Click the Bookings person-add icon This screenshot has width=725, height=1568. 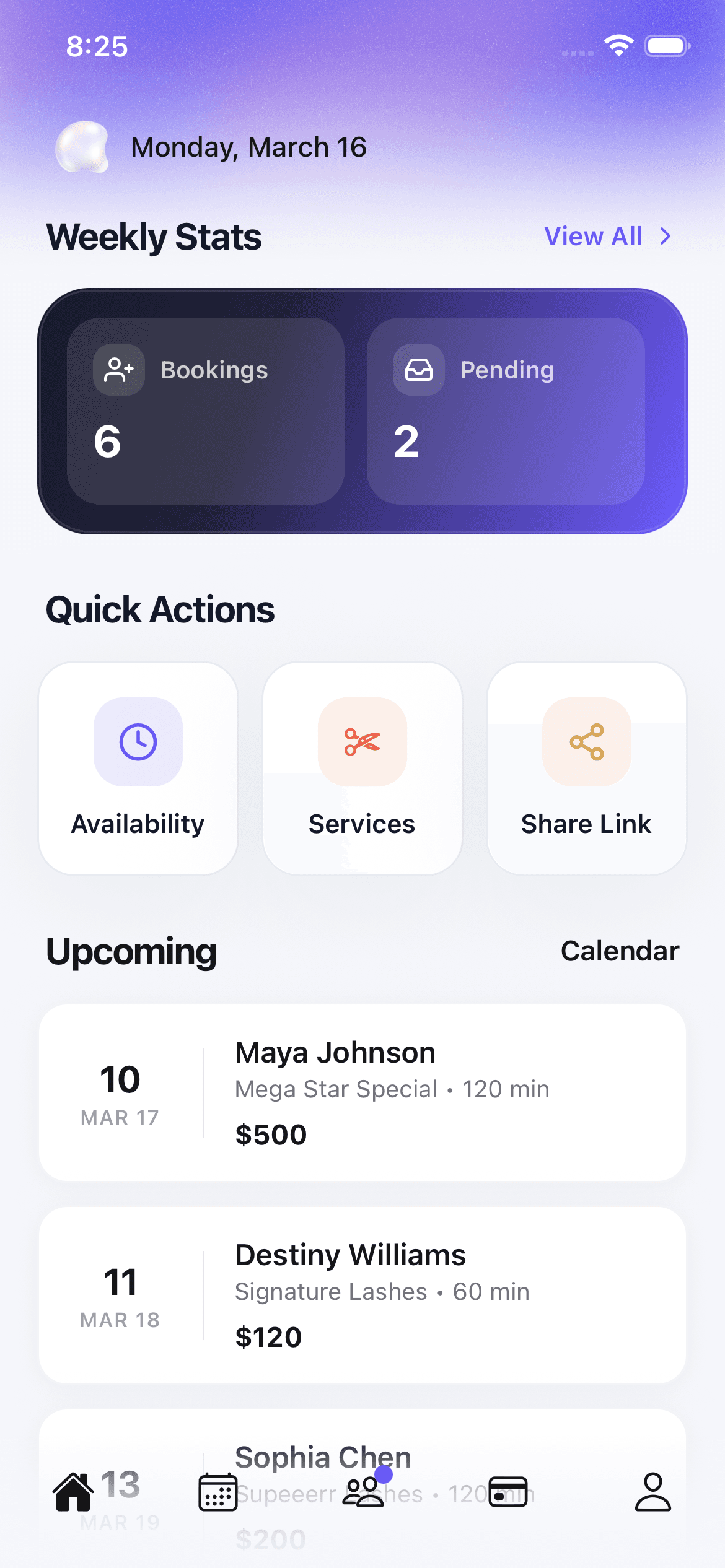(x=118, y=370)
